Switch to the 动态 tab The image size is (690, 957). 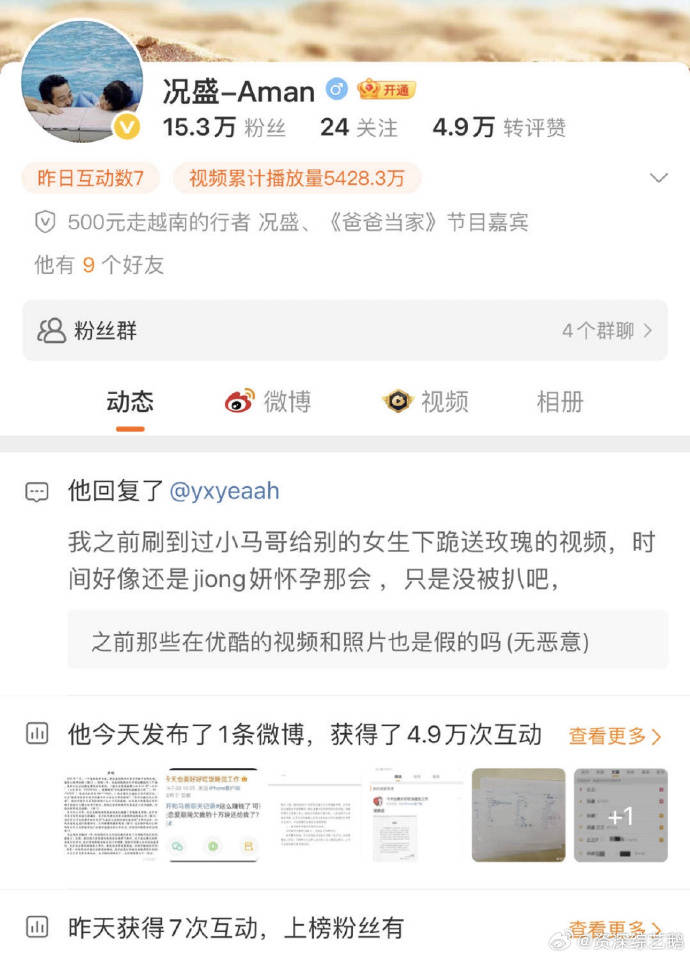coord(130,402)
